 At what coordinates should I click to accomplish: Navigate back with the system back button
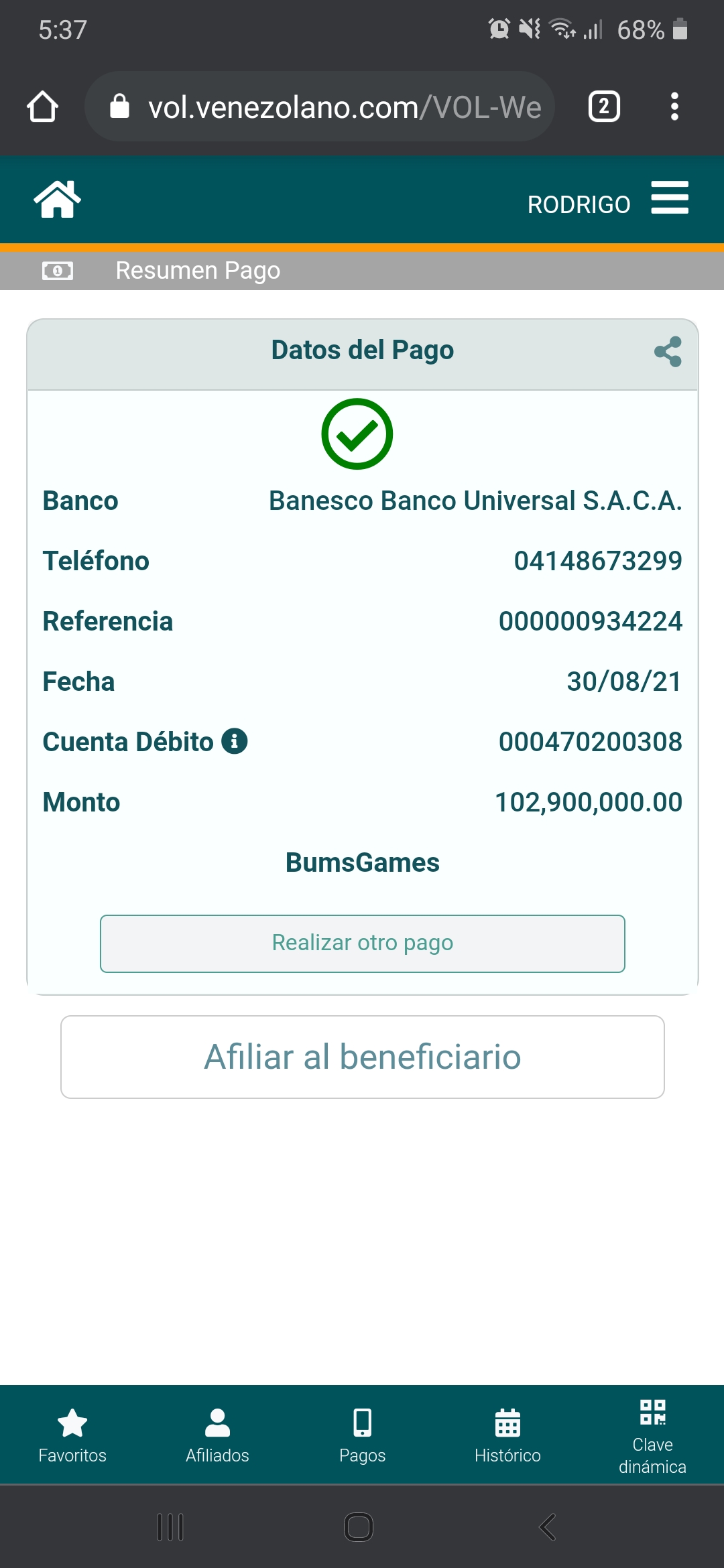pos(548,1527)
